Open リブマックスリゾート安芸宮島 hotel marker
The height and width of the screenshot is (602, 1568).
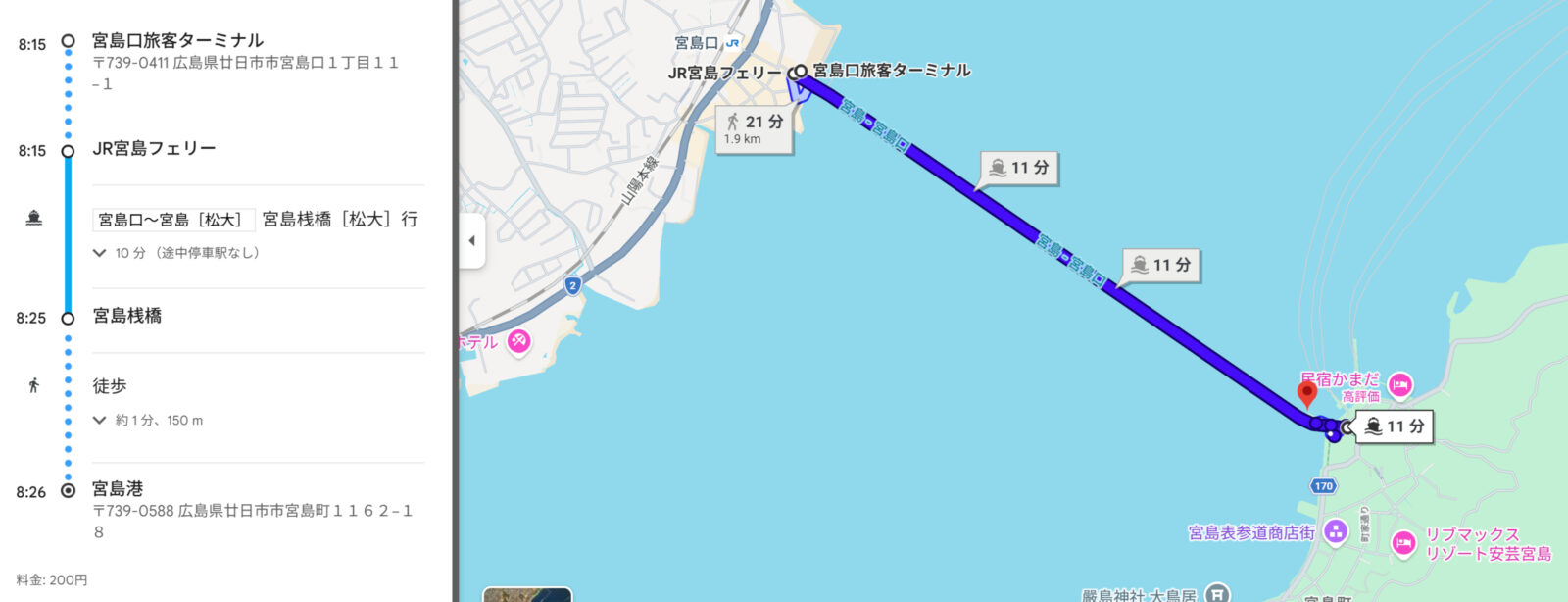click(x=1404, y=543)
